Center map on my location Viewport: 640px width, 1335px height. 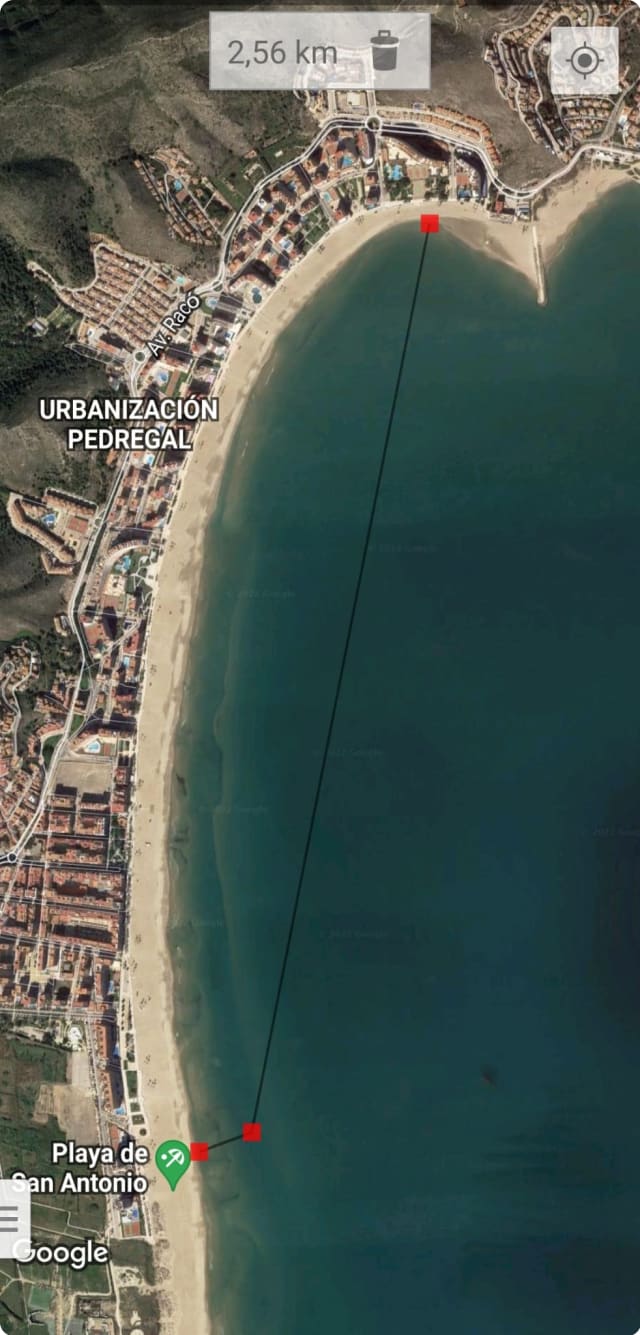pyautogui.click(x=584, y=61)
